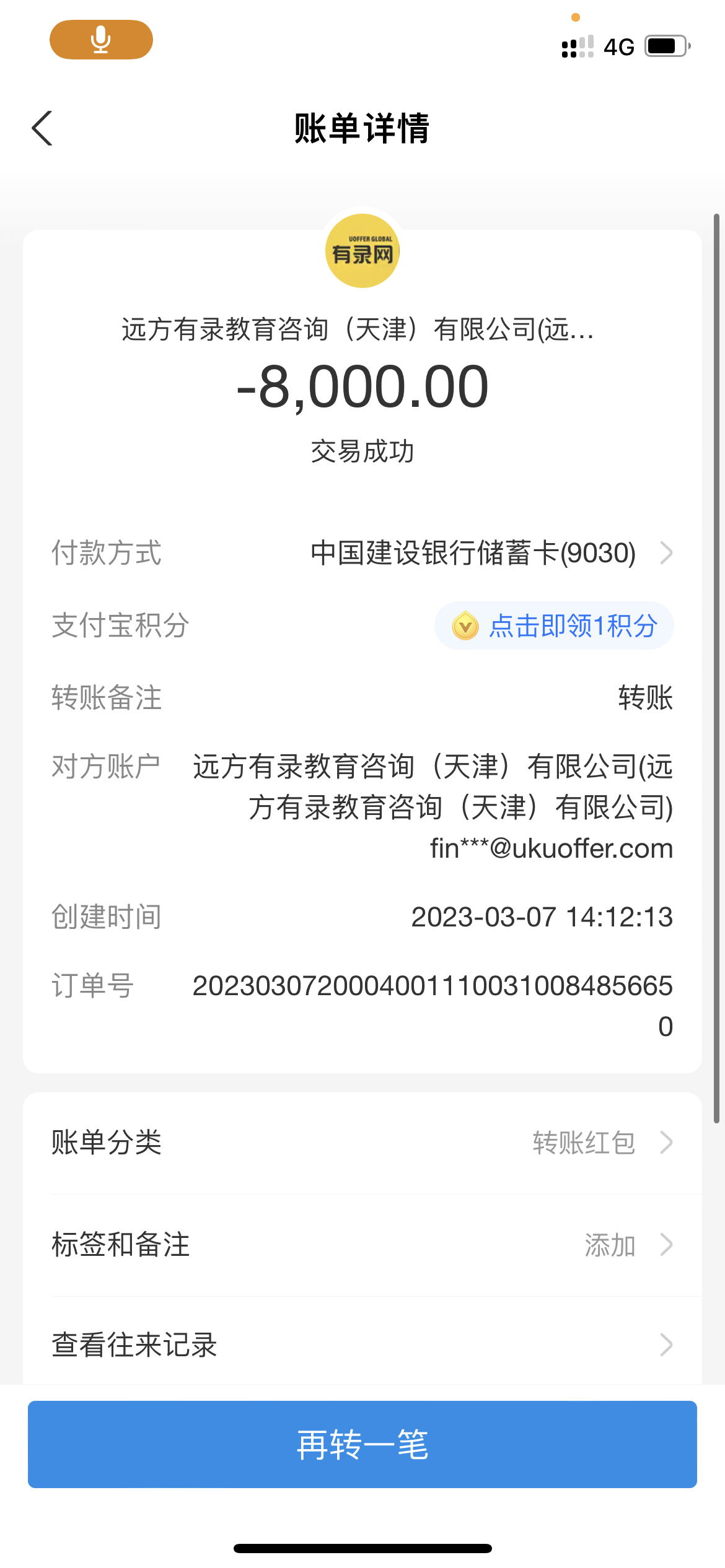
Task: Open the 有录网 merchant avatar
Action: 362,251
